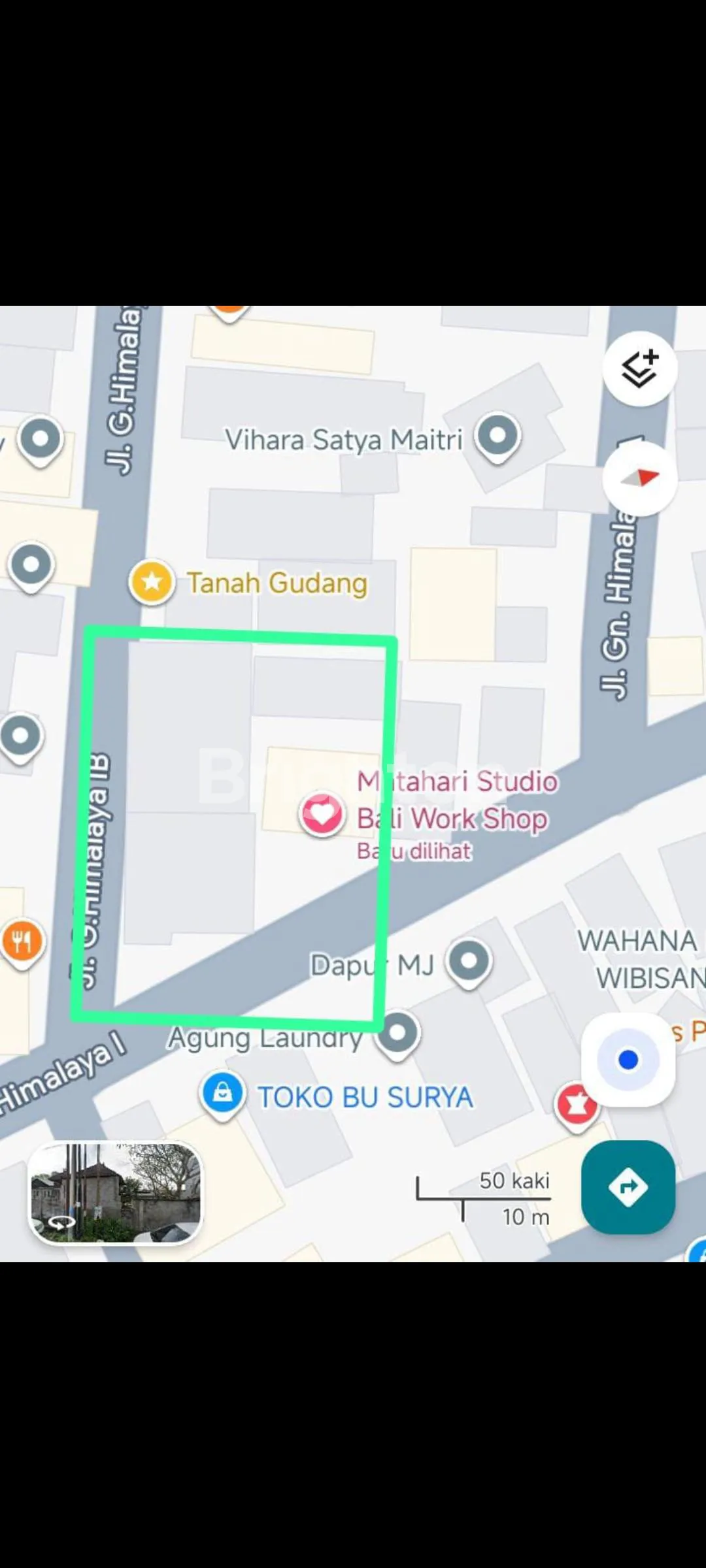Open the starred Tanah Gudang place
Viewport: 706px width, 1568px height.
[x=152, y=581]
